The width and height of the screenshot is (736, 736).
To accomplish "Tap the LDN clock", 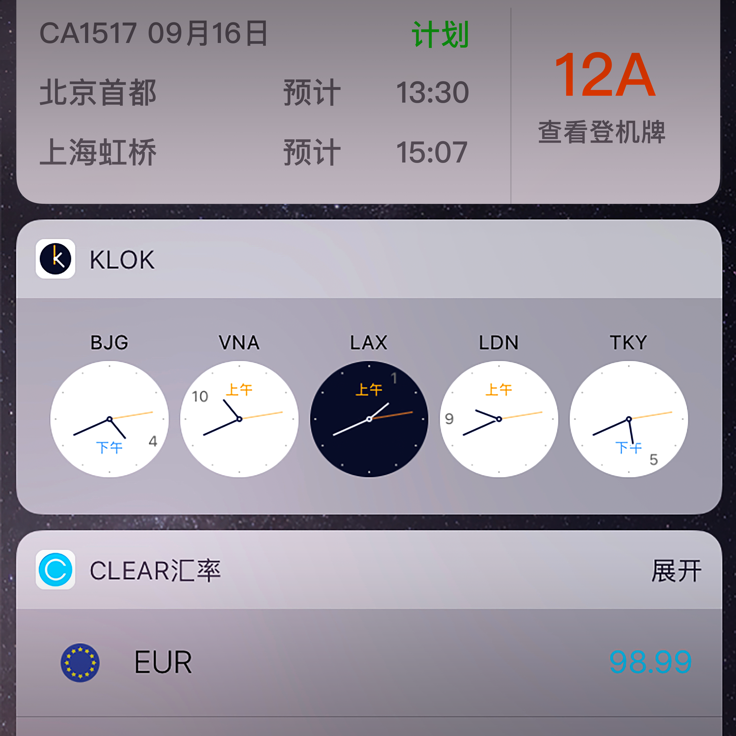I will click(499, 418).
